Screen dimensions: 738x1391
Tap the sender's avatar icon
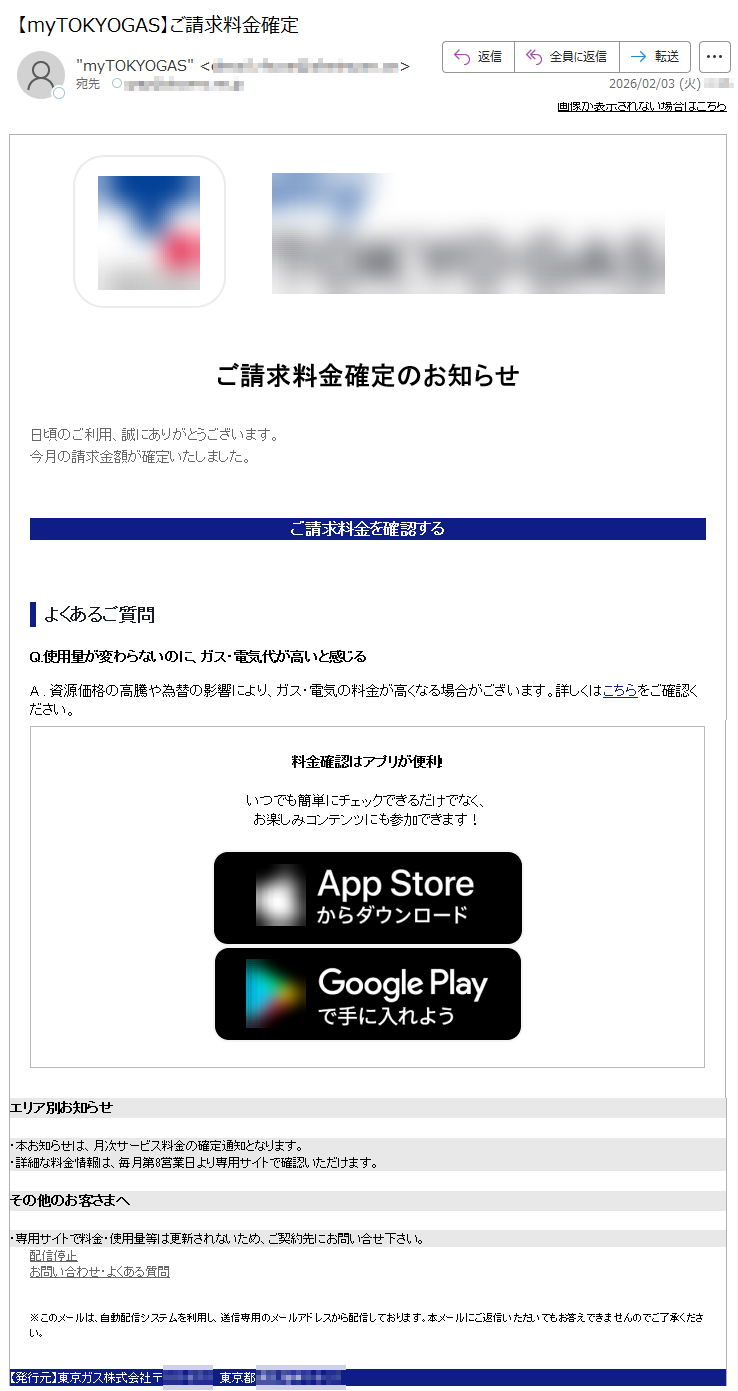[41, 74]
